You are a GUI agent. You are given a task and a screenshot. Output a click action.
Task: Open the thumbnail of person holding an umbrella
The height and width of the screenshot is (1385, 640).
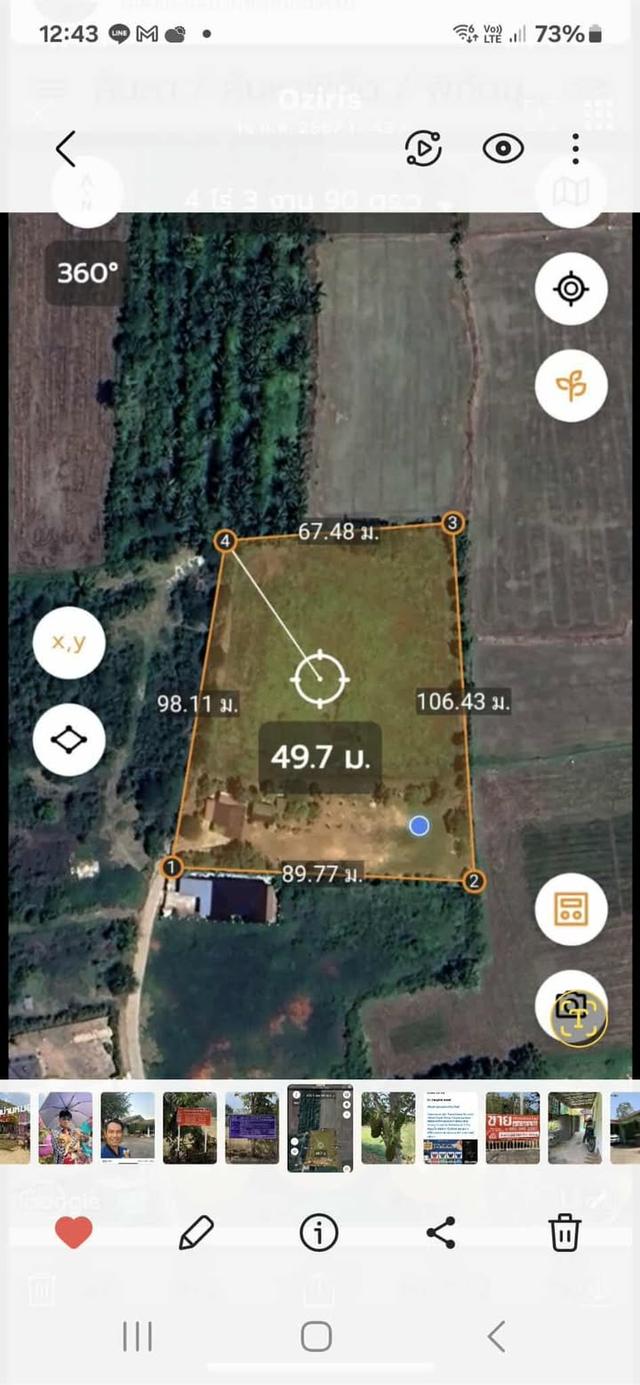65,1127
